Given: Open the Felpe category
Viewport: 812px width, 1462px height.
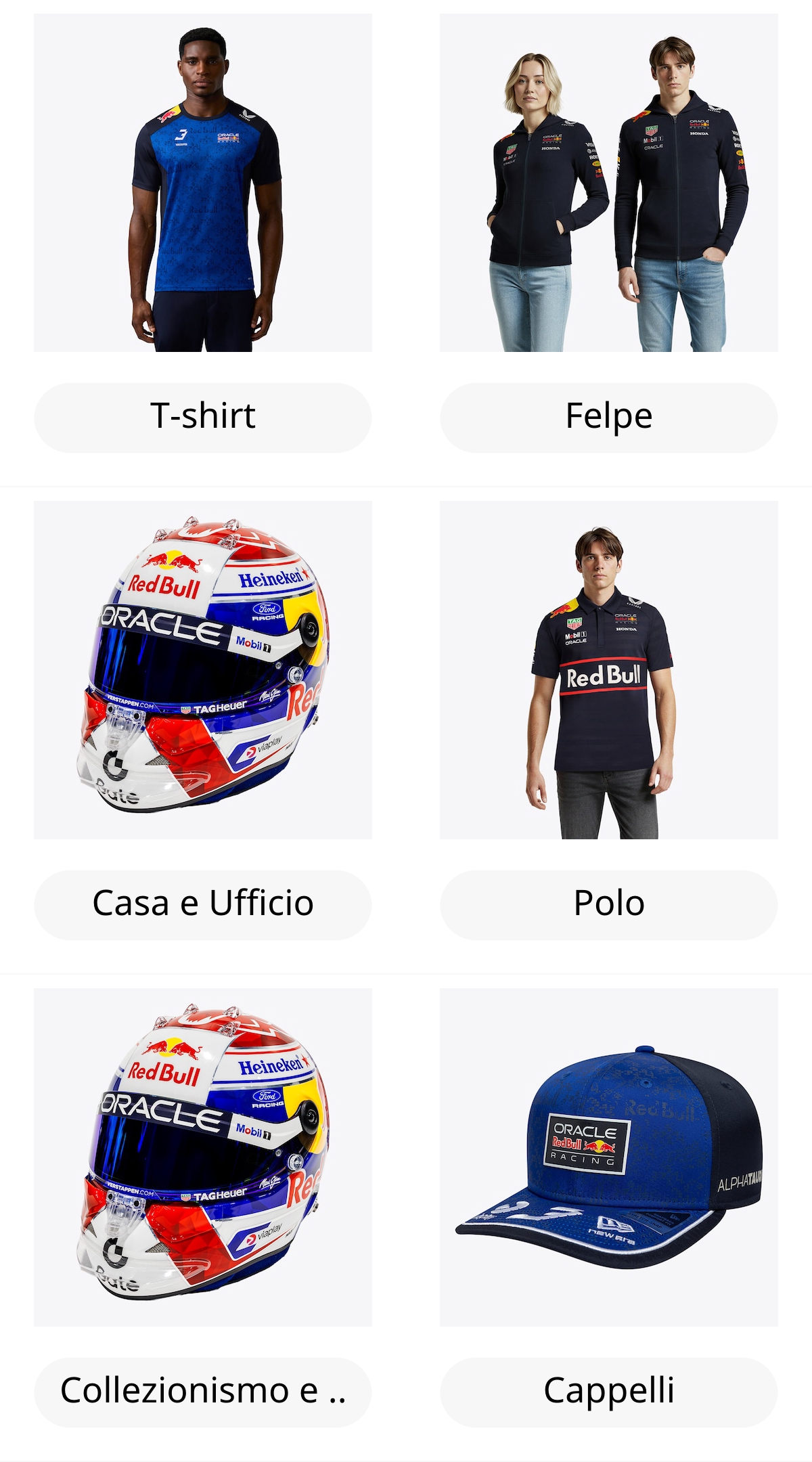Looking at the screenshot, I should coord(608,415).
